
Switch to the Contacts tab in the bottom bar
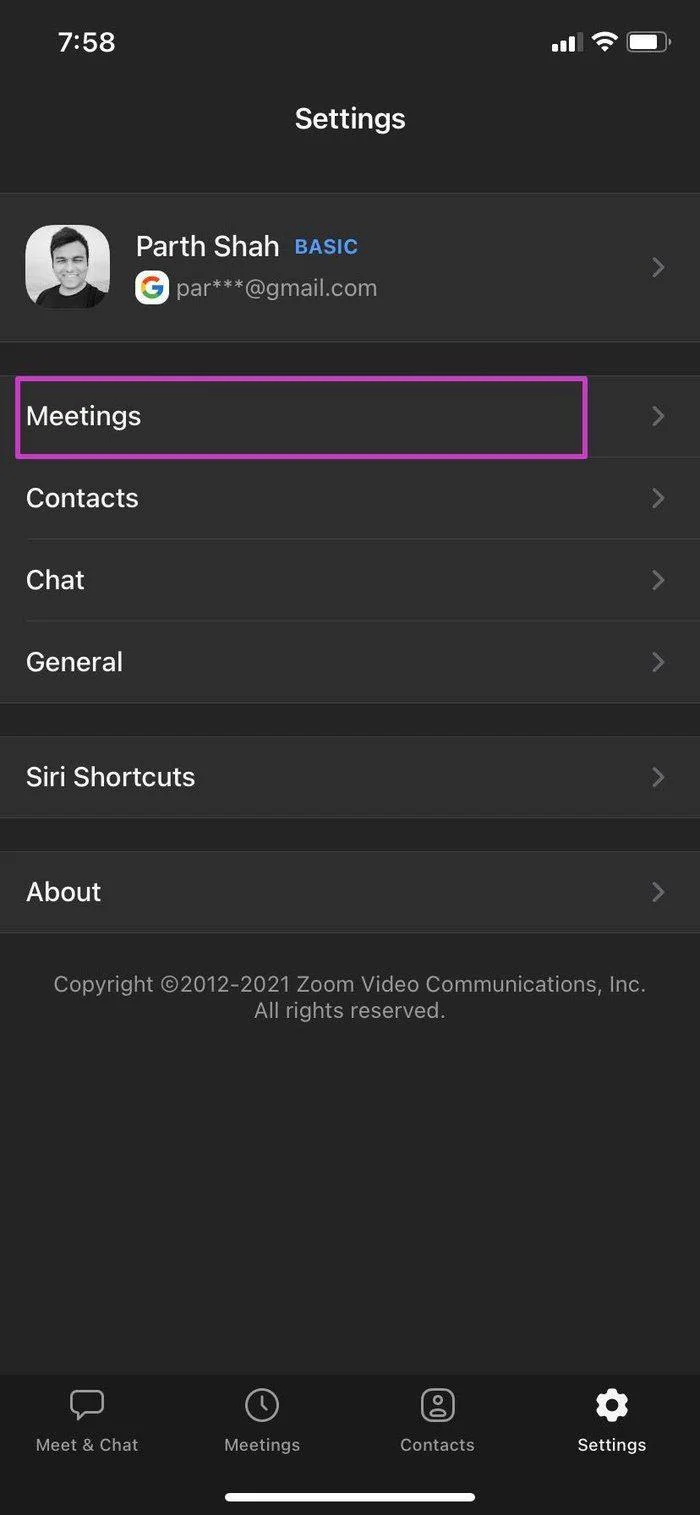(437, 1420)
